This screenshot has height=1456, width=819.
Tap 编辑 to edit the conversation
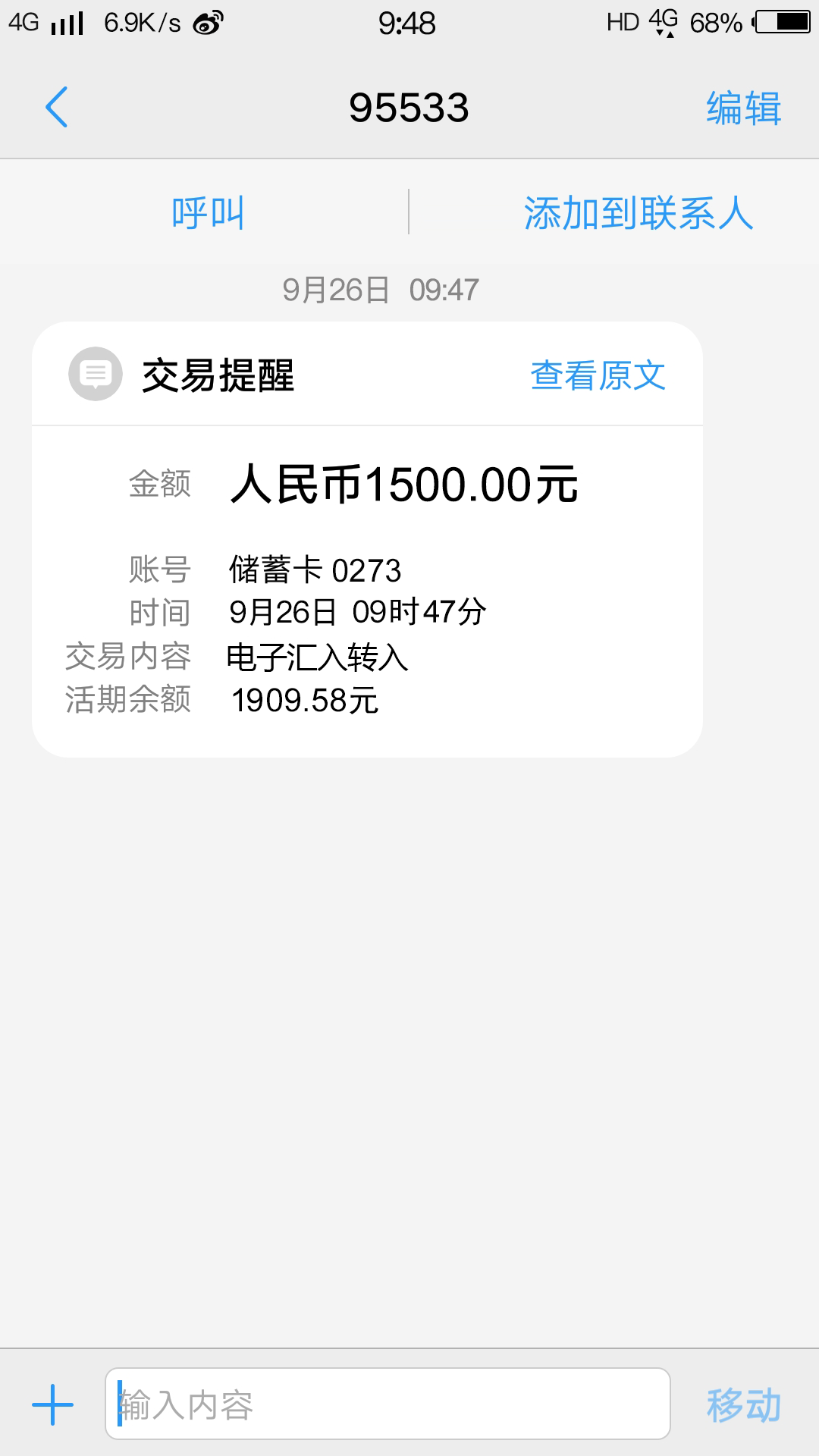[x=743, y=108]
